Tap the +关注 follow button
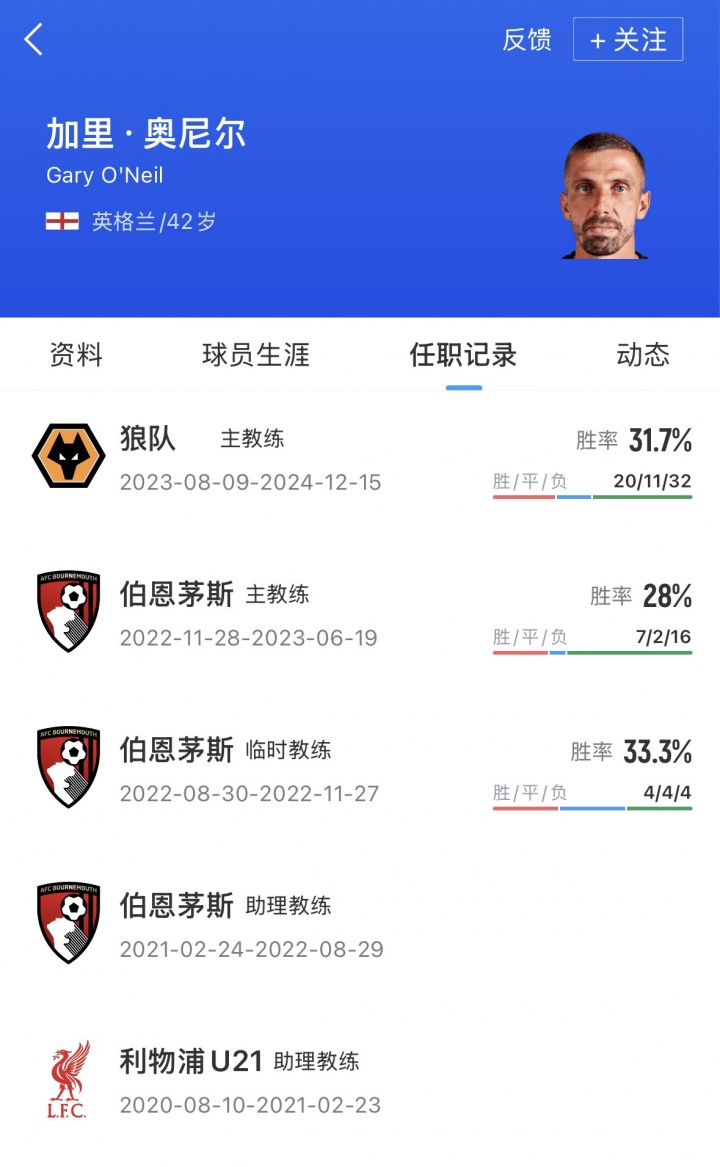Image resolution: width=720 pixels, height=1167 pixels. (626, 40)
